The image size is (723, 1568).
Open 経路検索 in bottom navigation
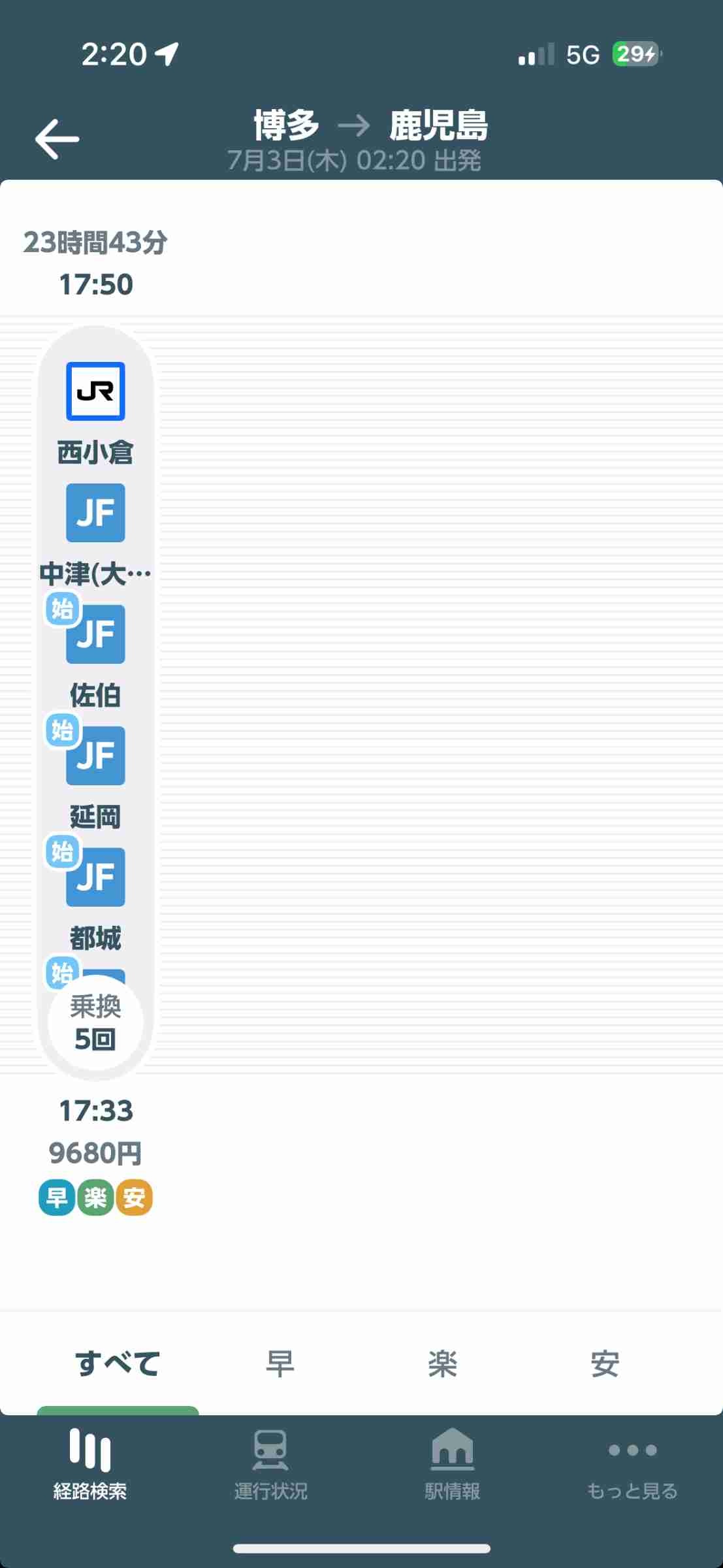[90, 1464]
